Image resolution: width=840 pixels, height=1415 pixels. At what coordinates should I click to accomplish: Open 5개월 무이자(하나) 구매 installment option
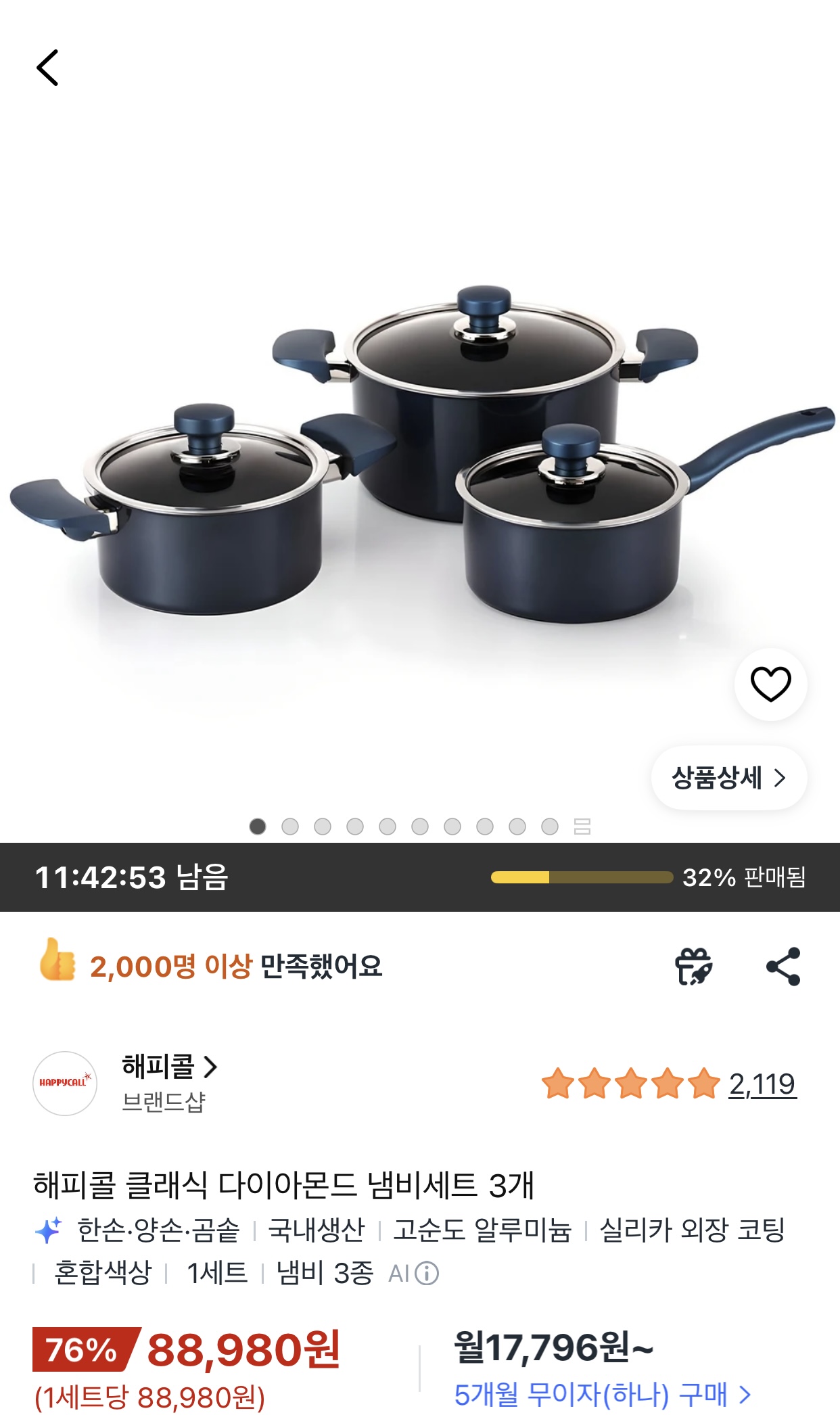602,1394
